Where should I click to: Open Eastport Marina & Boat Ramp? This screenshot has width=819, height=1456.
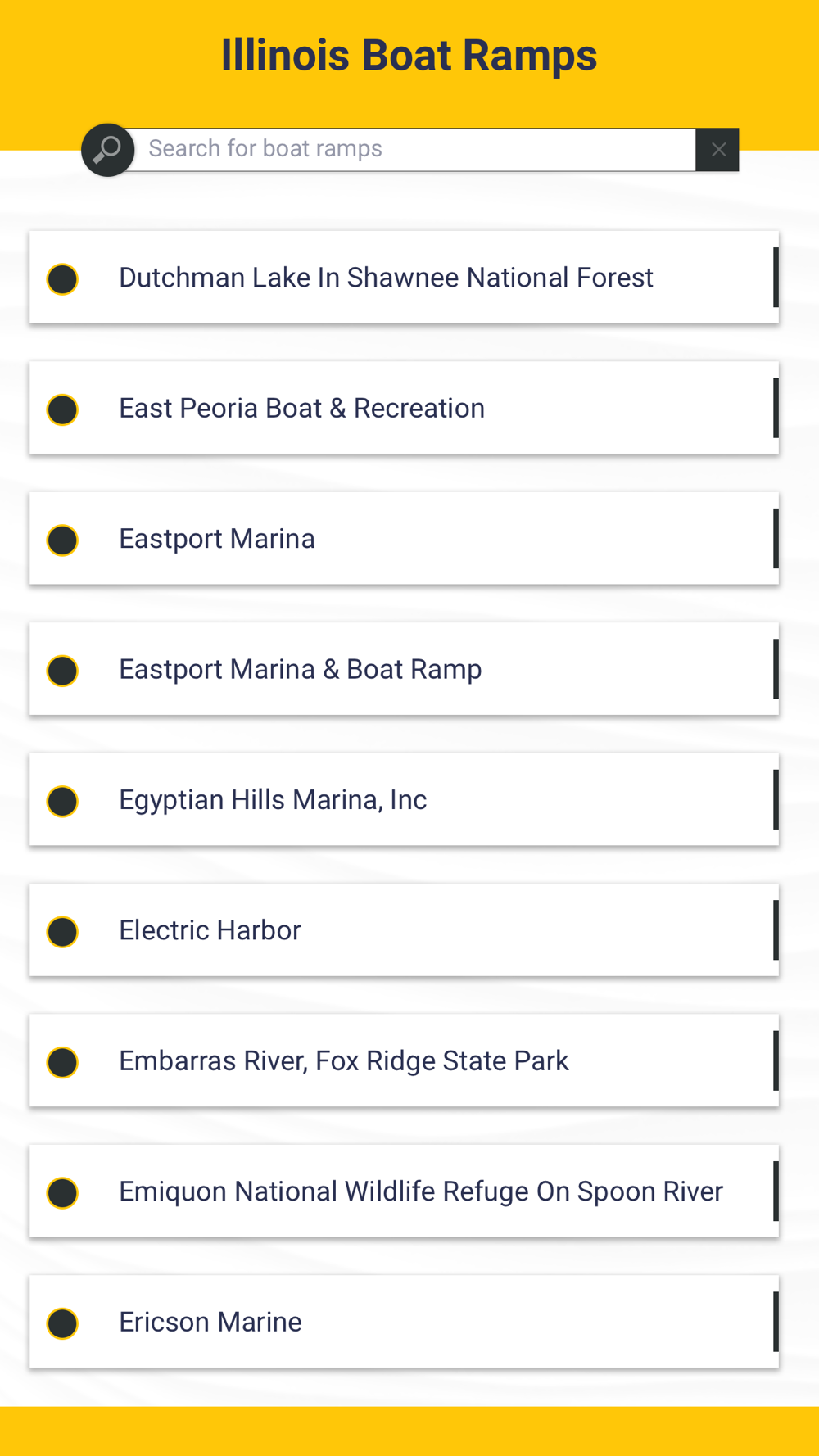tap(404, 669)
